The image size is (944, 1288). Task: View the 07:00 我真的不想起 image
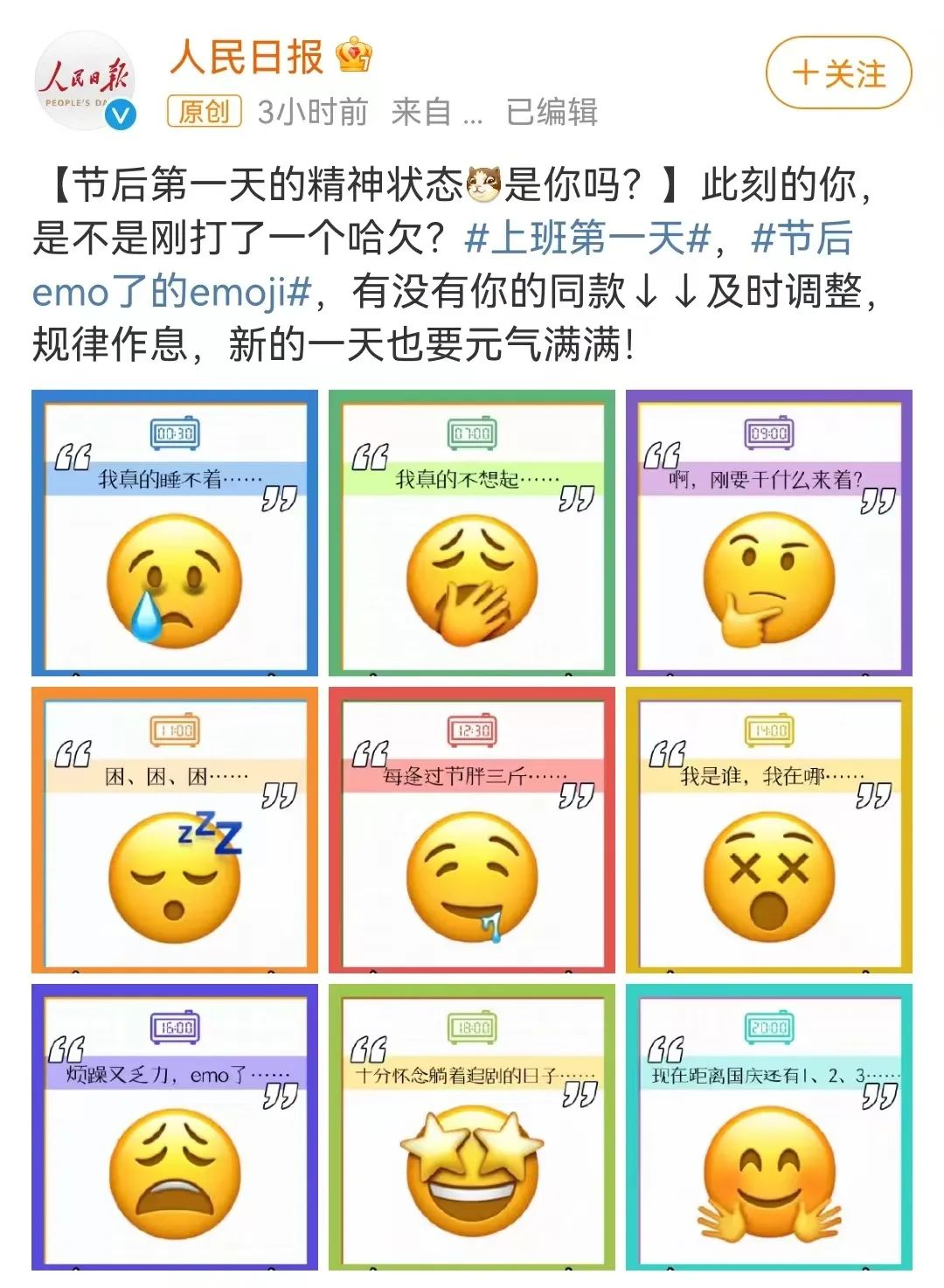click(472, 533)
